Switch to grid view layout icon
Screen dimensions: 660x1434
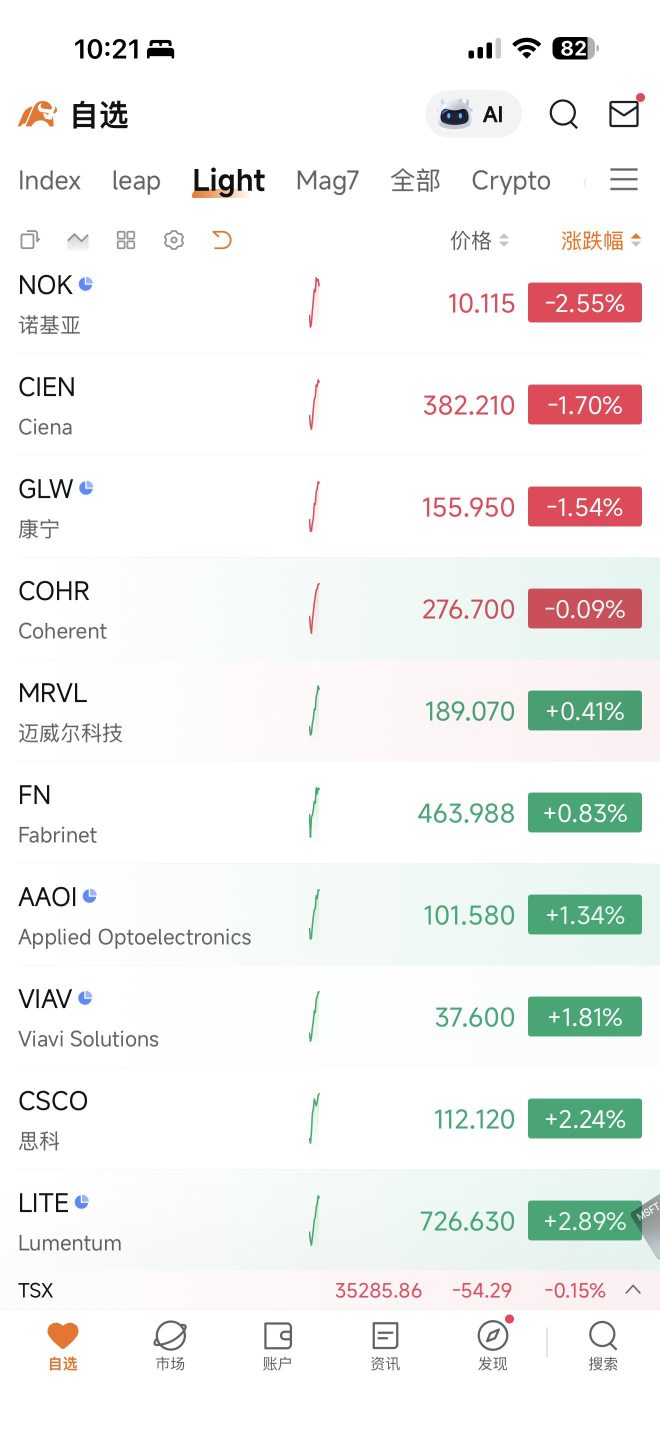click(x=126, y=240)
